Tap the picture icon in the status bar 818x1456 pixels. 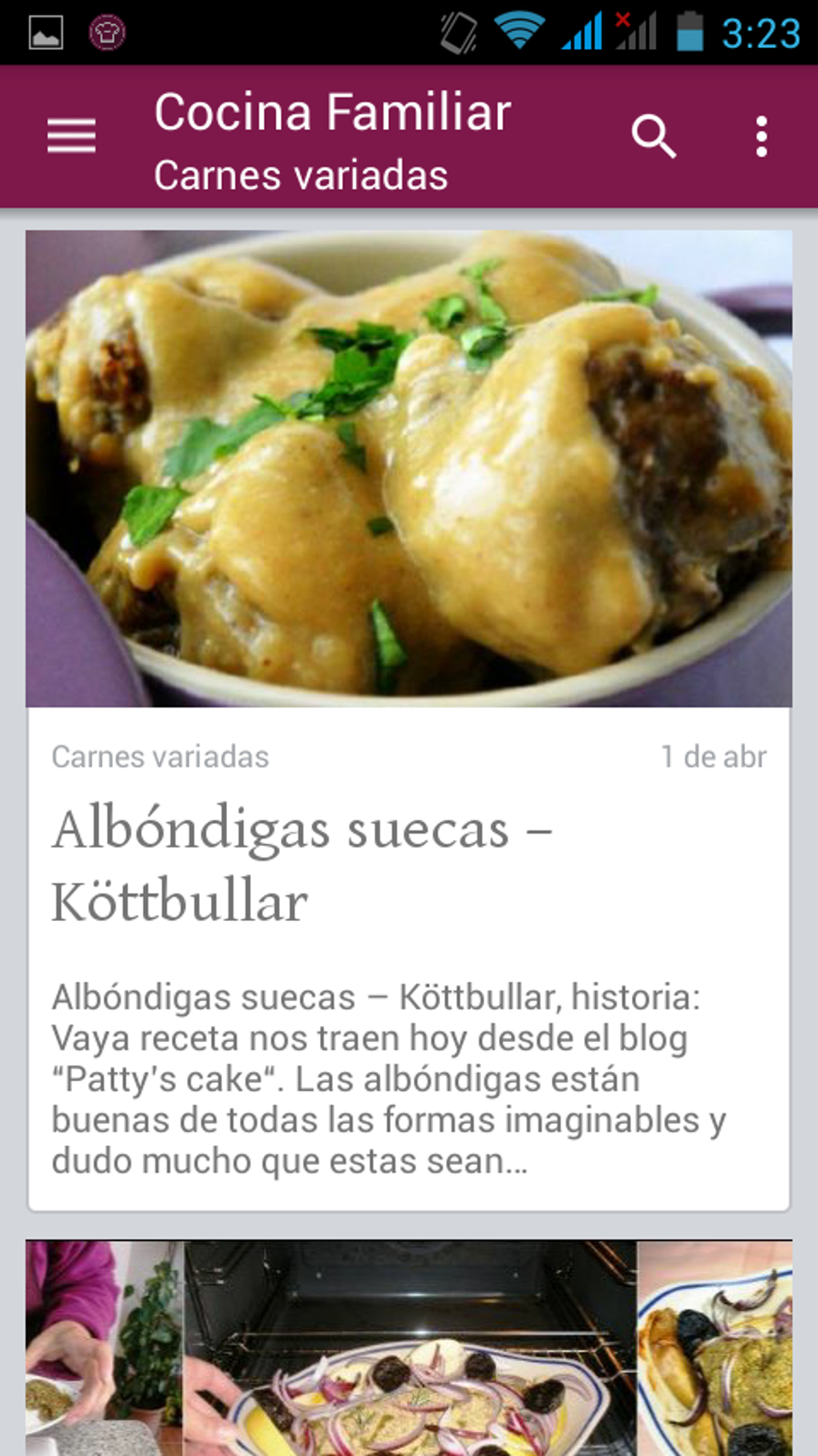[x=46, y=30]
